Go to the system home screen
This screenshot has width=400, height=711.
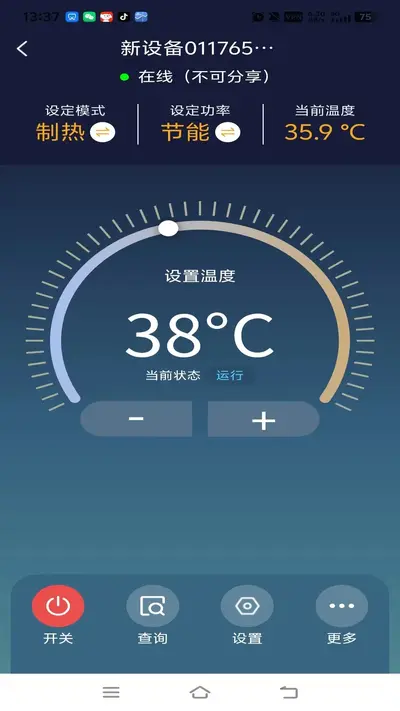(x=200, y=692)
